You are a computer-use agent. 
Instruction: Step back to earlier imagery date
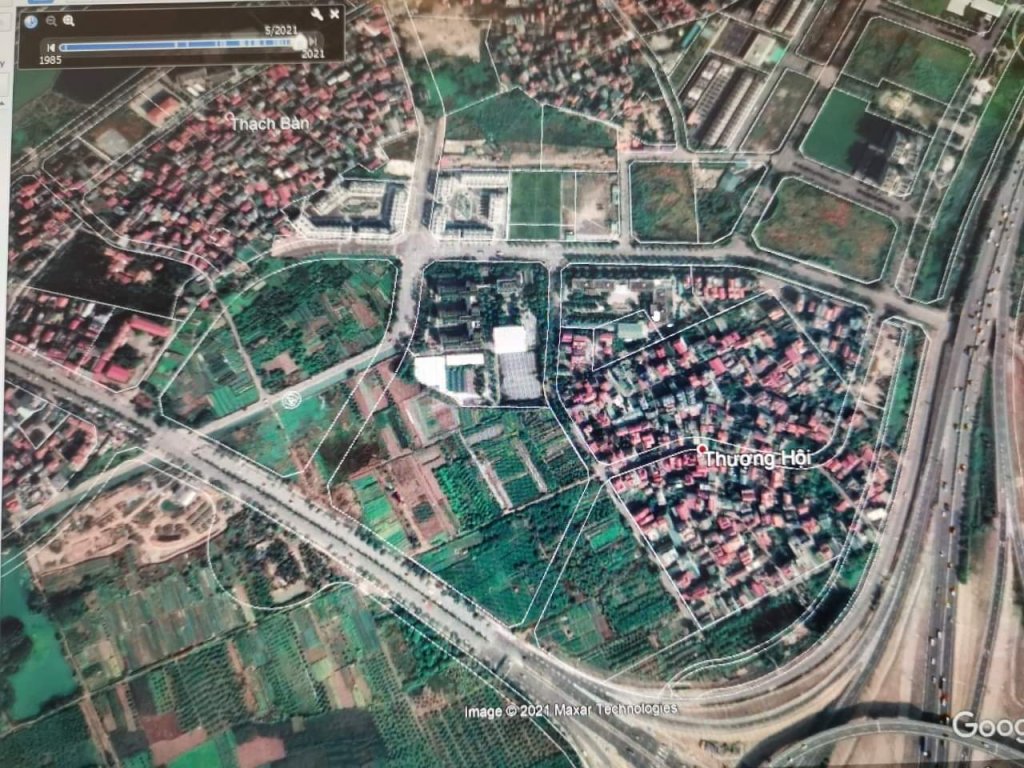[50, 46]
